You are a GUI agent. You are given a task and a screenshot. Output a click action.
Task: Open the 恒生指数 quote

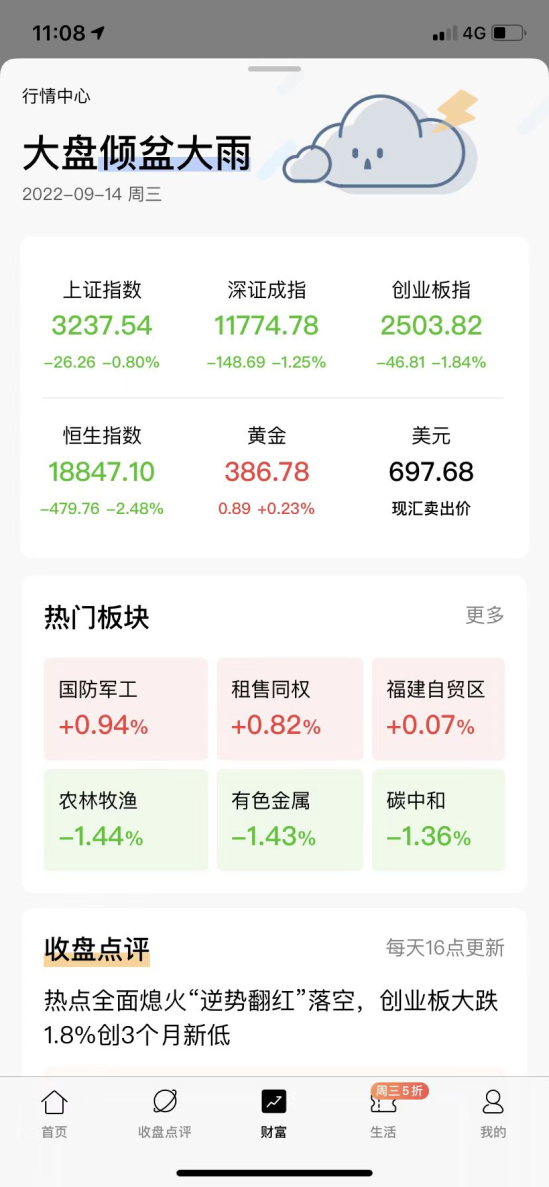coord(102,471)
